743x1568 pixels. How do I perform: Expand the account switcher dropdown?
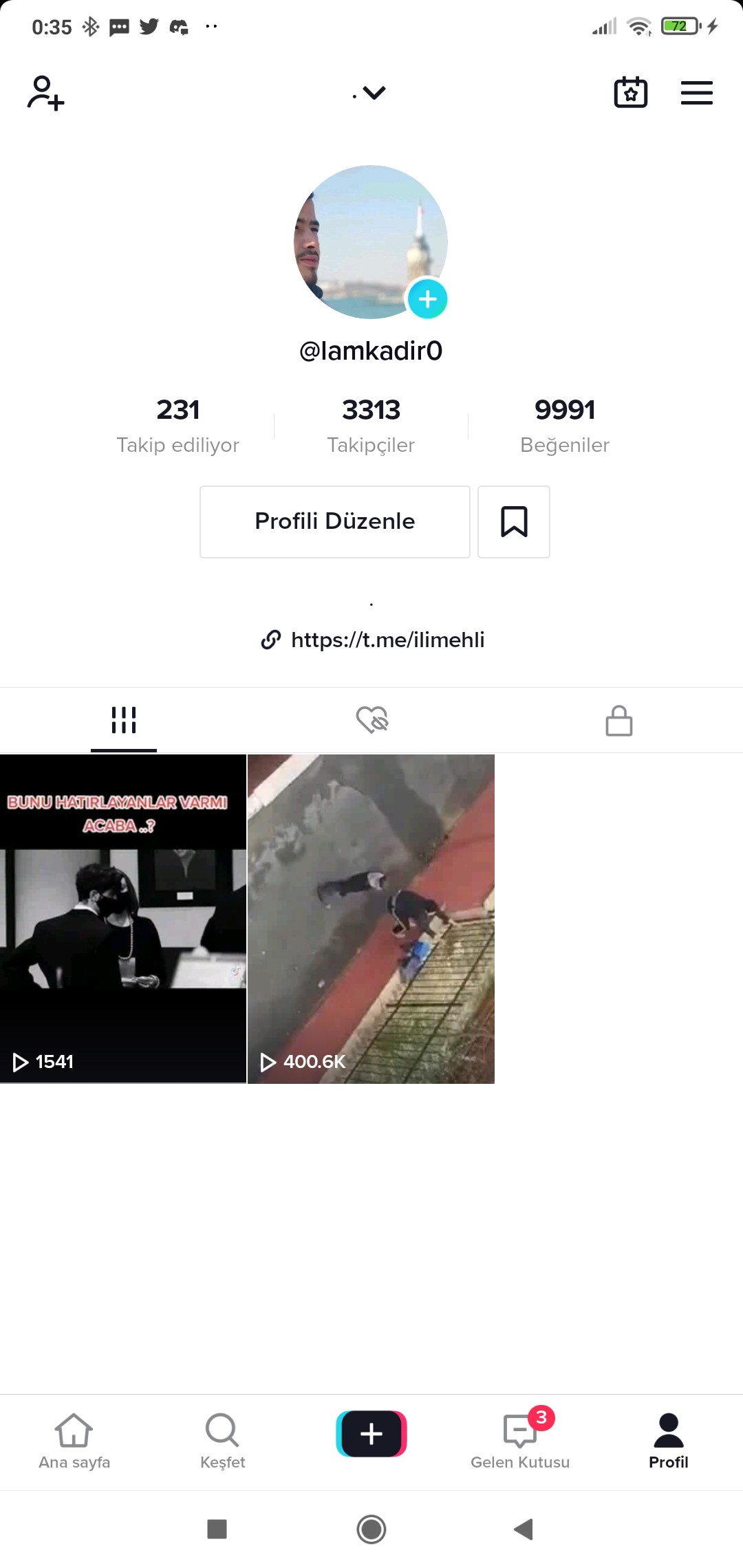[370, 93]
